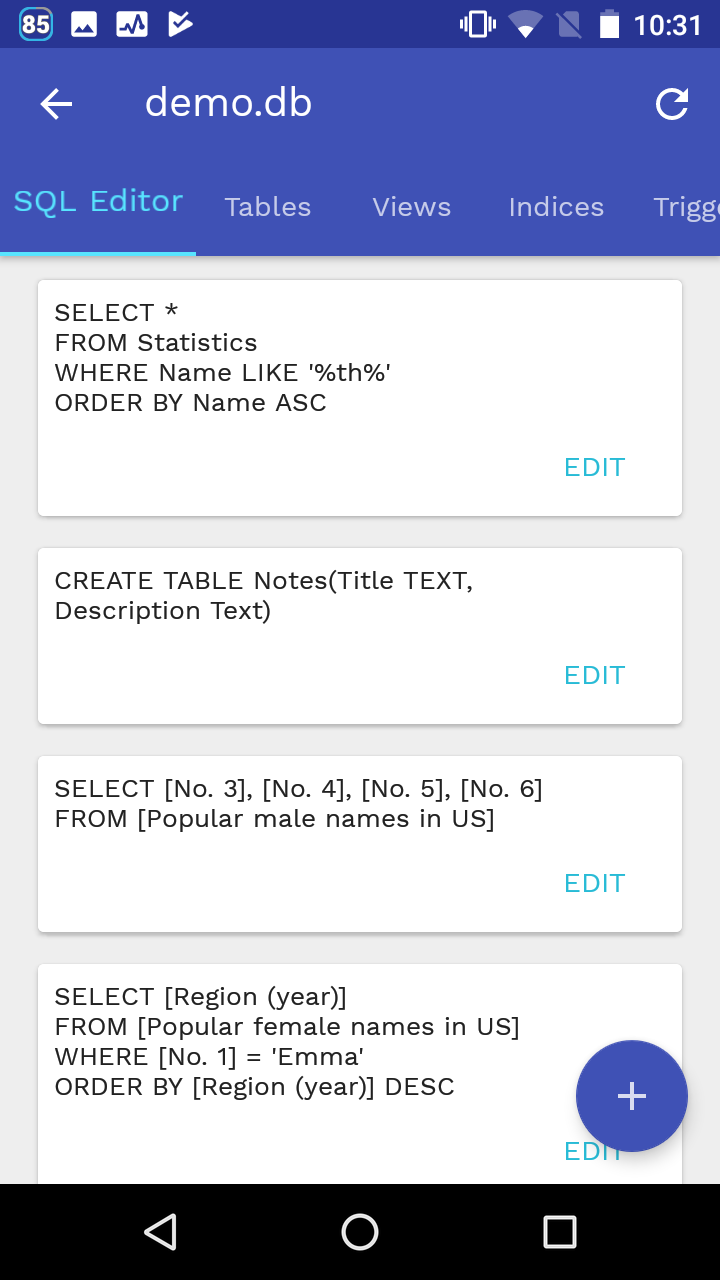This screenshot has height=1280, width=720.
Task: Open the floating plus button to add query
Action: (x=632, y=1096)
